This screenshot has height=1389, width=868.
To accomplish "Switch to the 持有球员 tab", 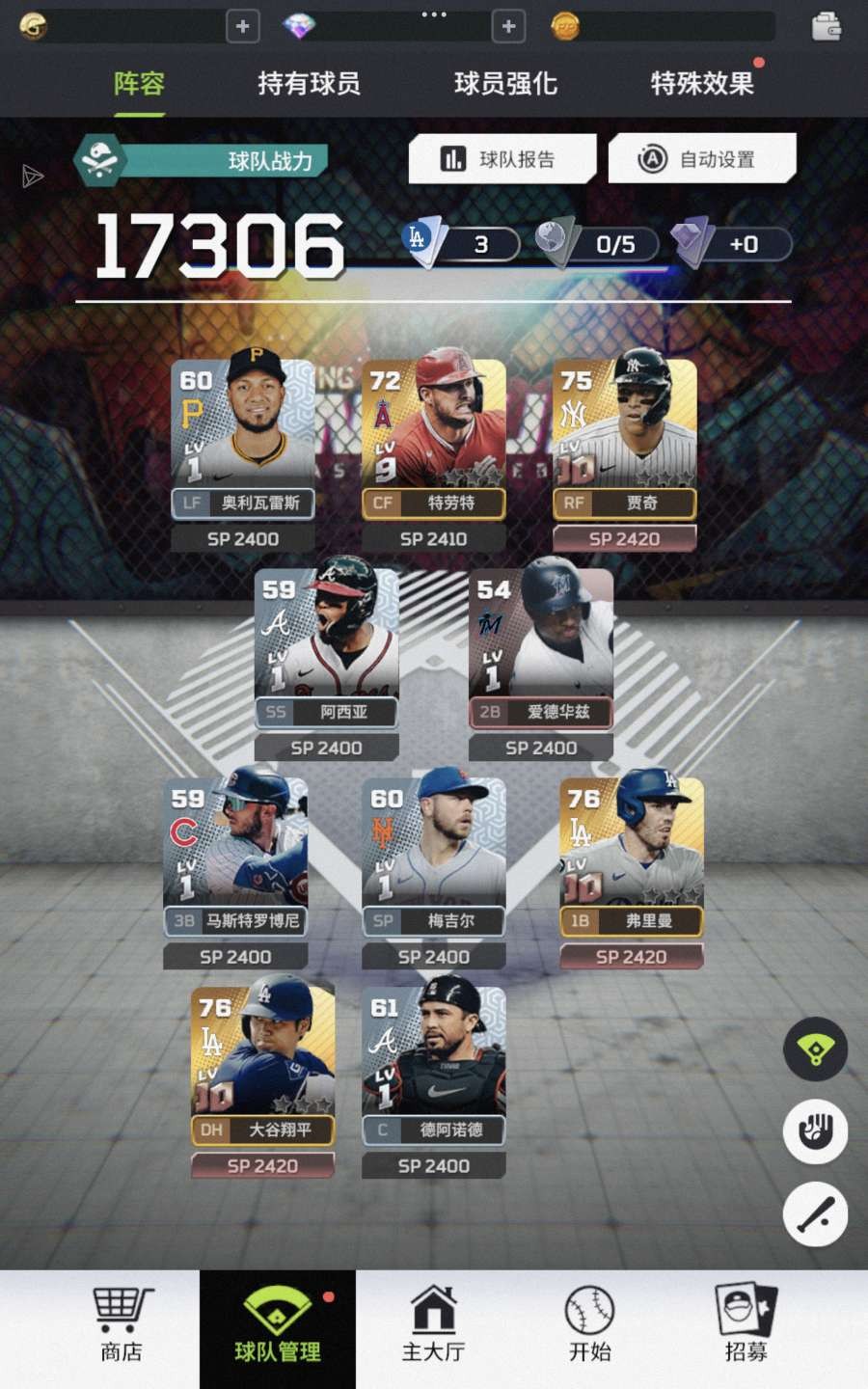I will point(309,84).
